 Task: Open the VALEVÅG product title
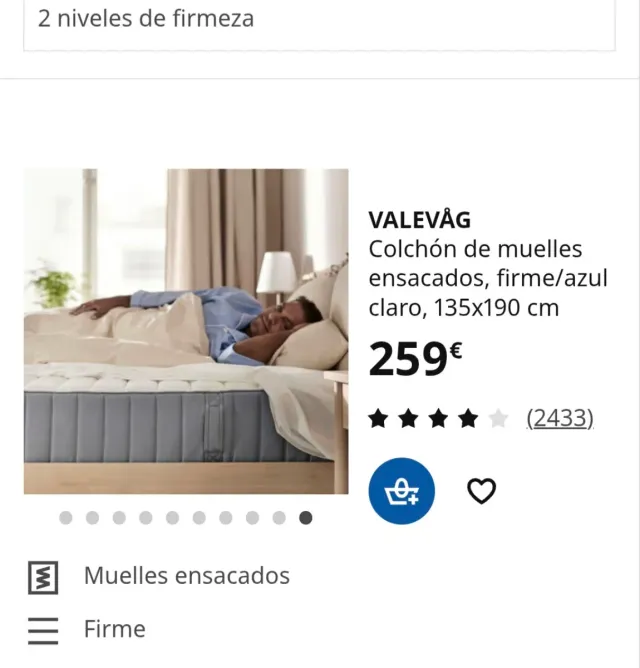pyautogui.click(x=419, y=220)
